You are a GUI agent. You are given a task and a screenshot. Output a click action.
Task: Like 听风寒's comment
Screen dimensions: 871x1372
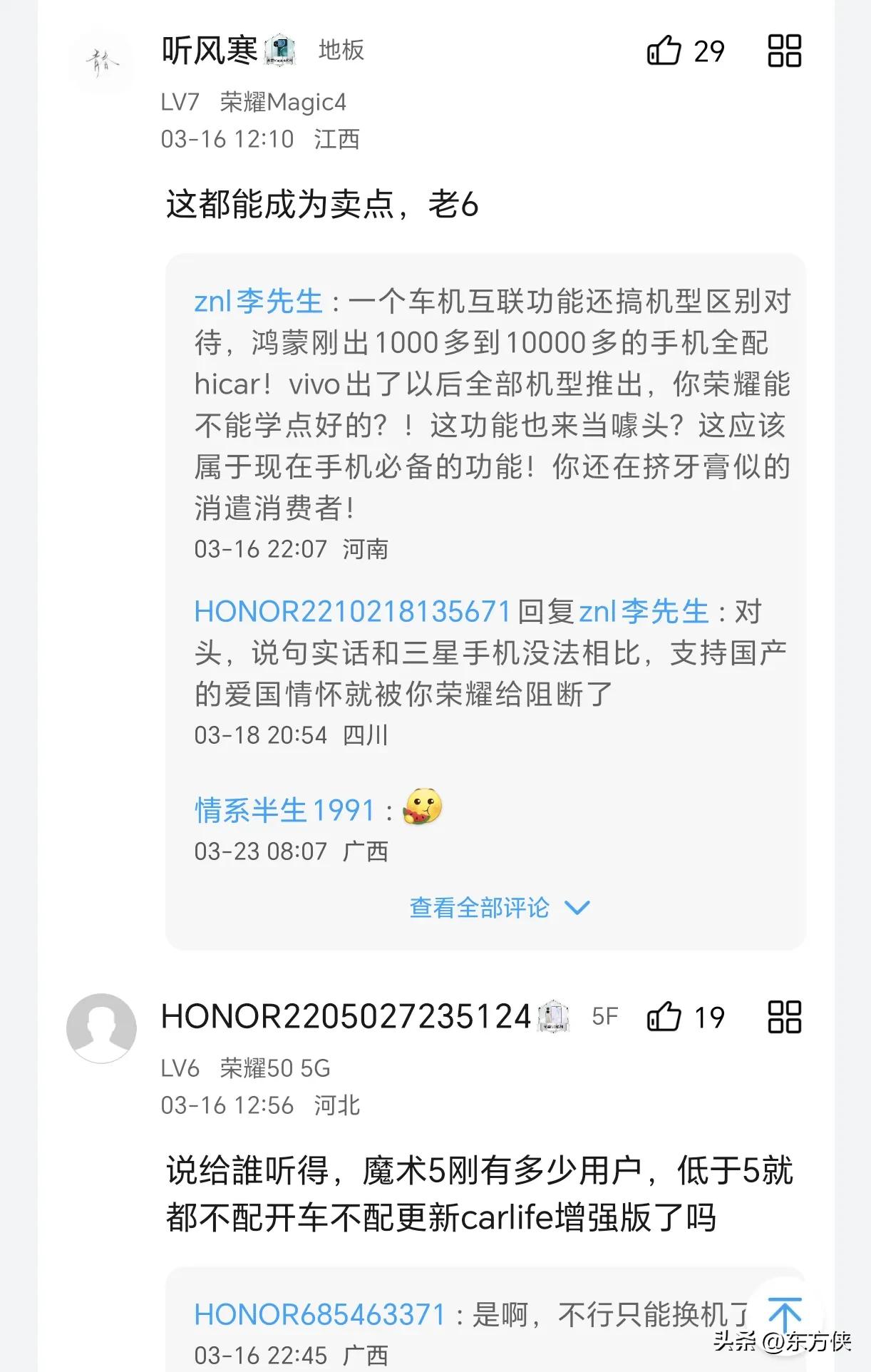tap(664, 51)
